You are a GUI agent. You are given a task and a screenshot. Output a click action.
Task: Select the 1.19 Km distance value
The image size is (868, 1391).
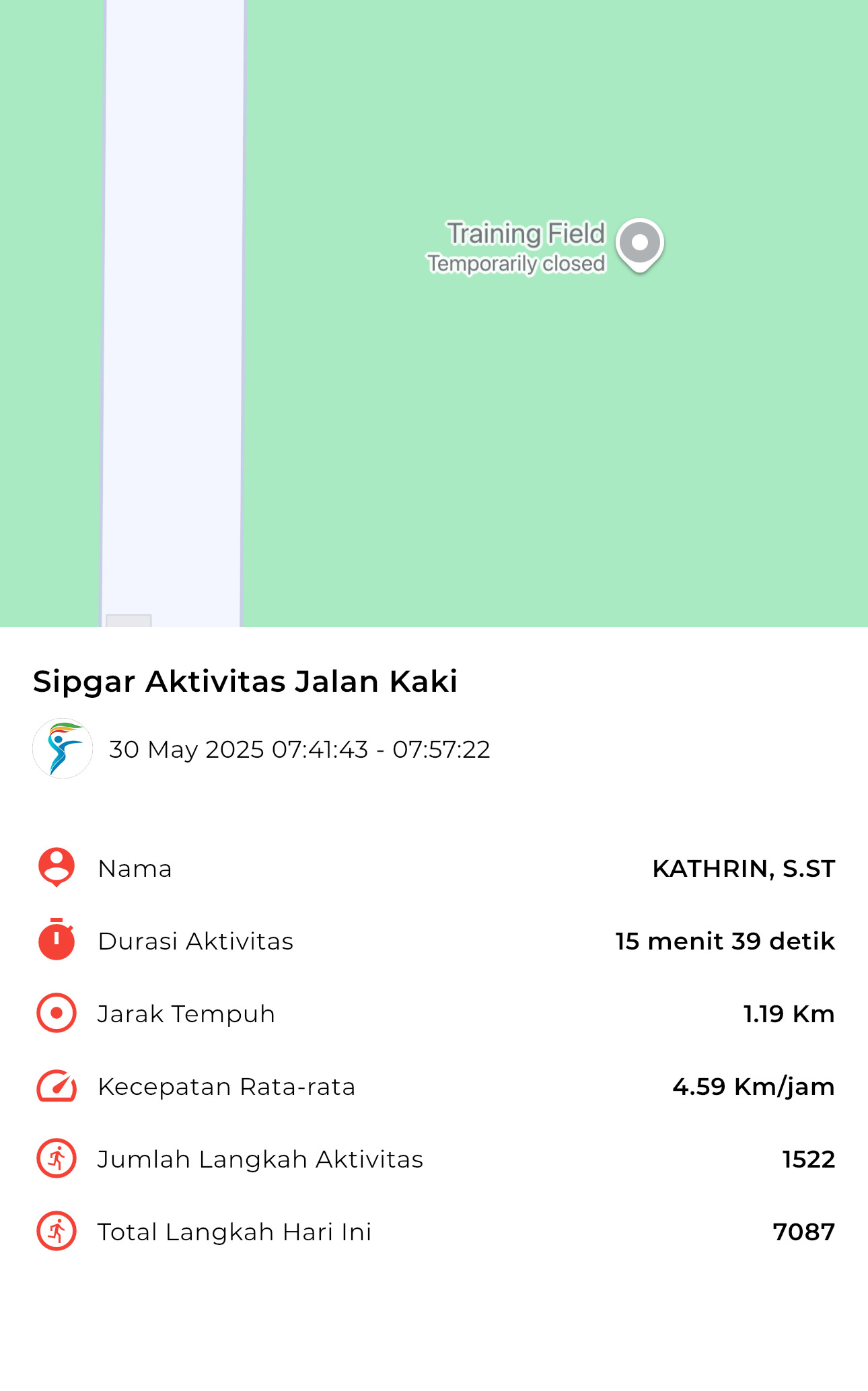point(788,1013)
